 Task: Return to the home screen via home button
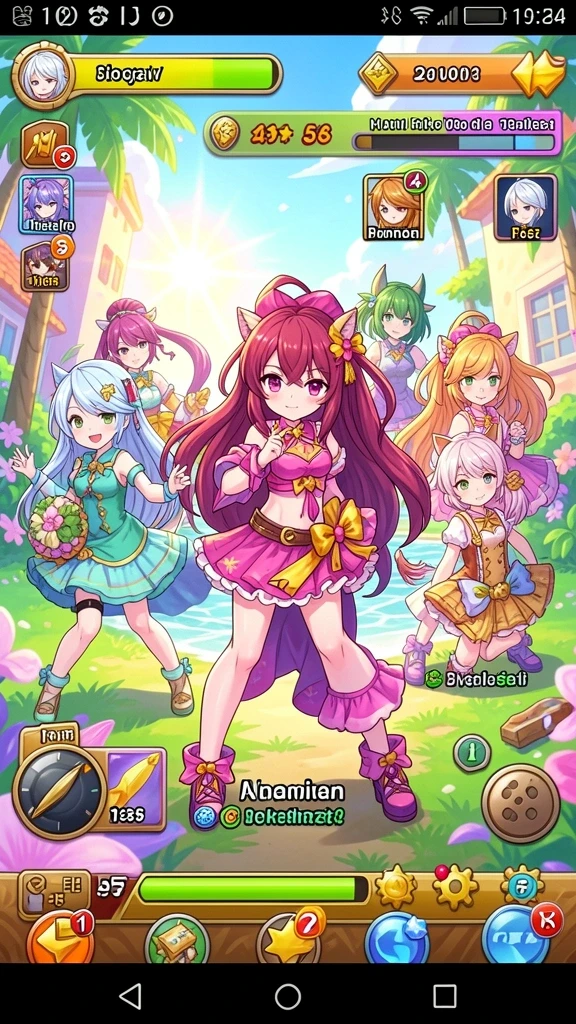pyautogui.click(x=288, y=997)
